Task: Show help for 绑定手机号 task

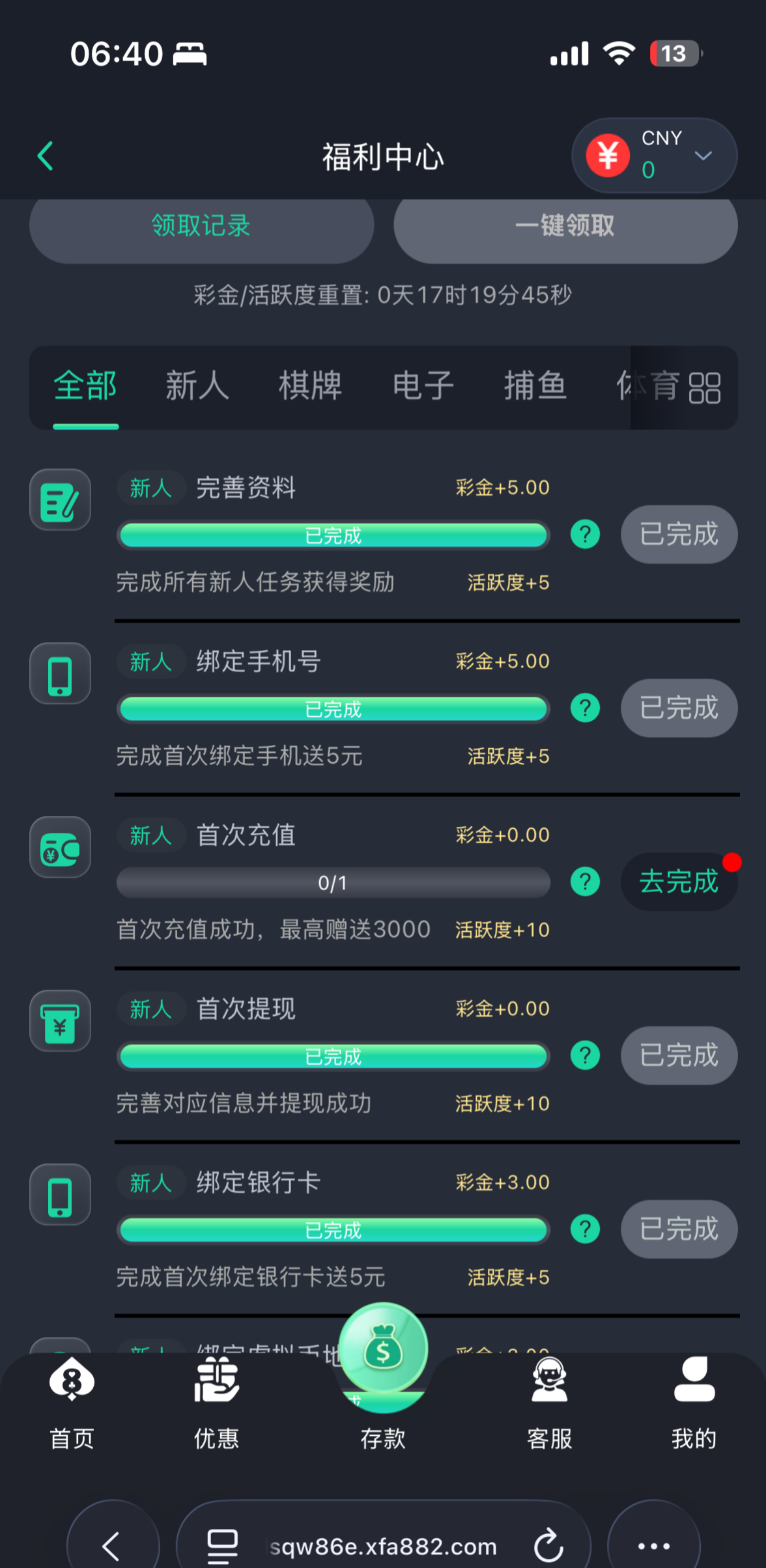Action: coord(585,708)
